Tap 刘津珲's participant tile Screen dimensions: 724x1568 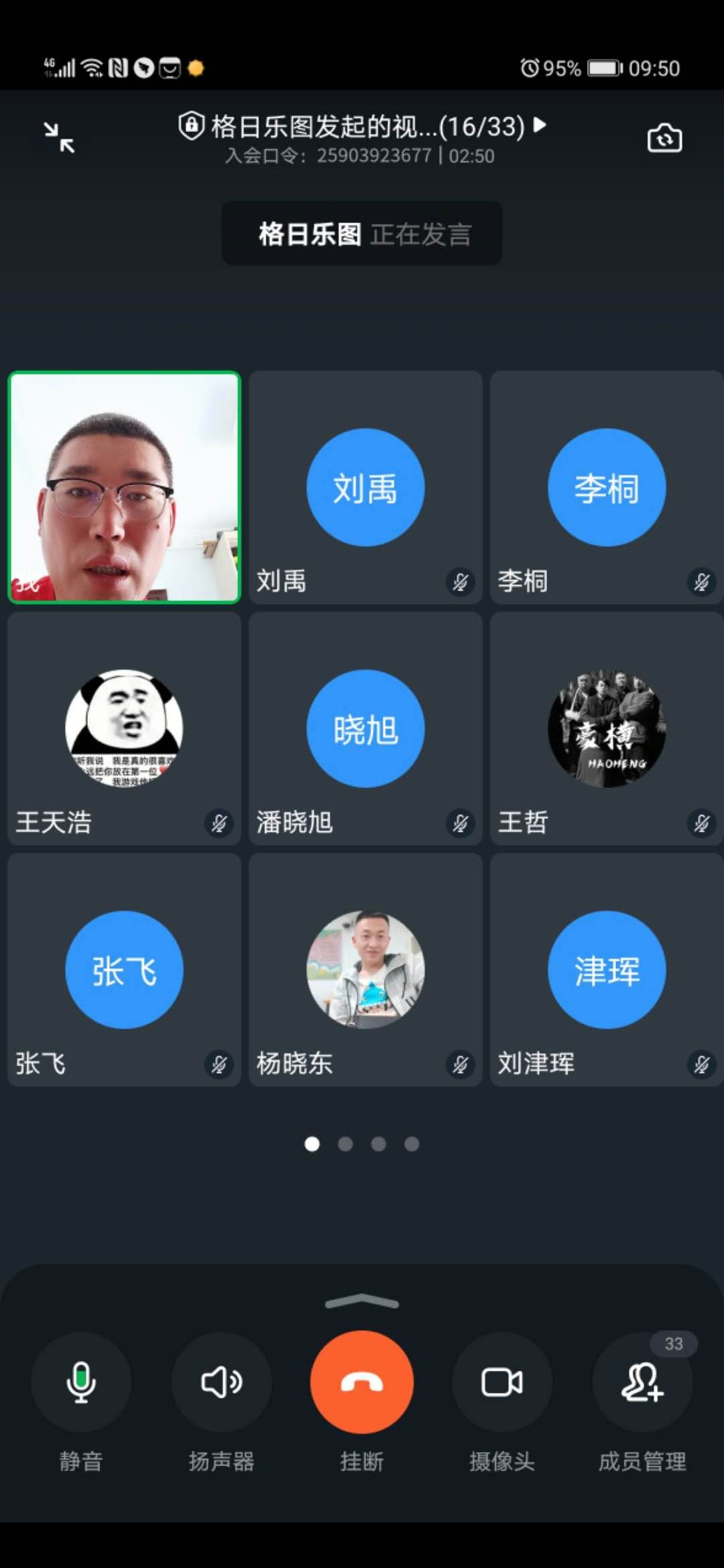coord(607,970)
